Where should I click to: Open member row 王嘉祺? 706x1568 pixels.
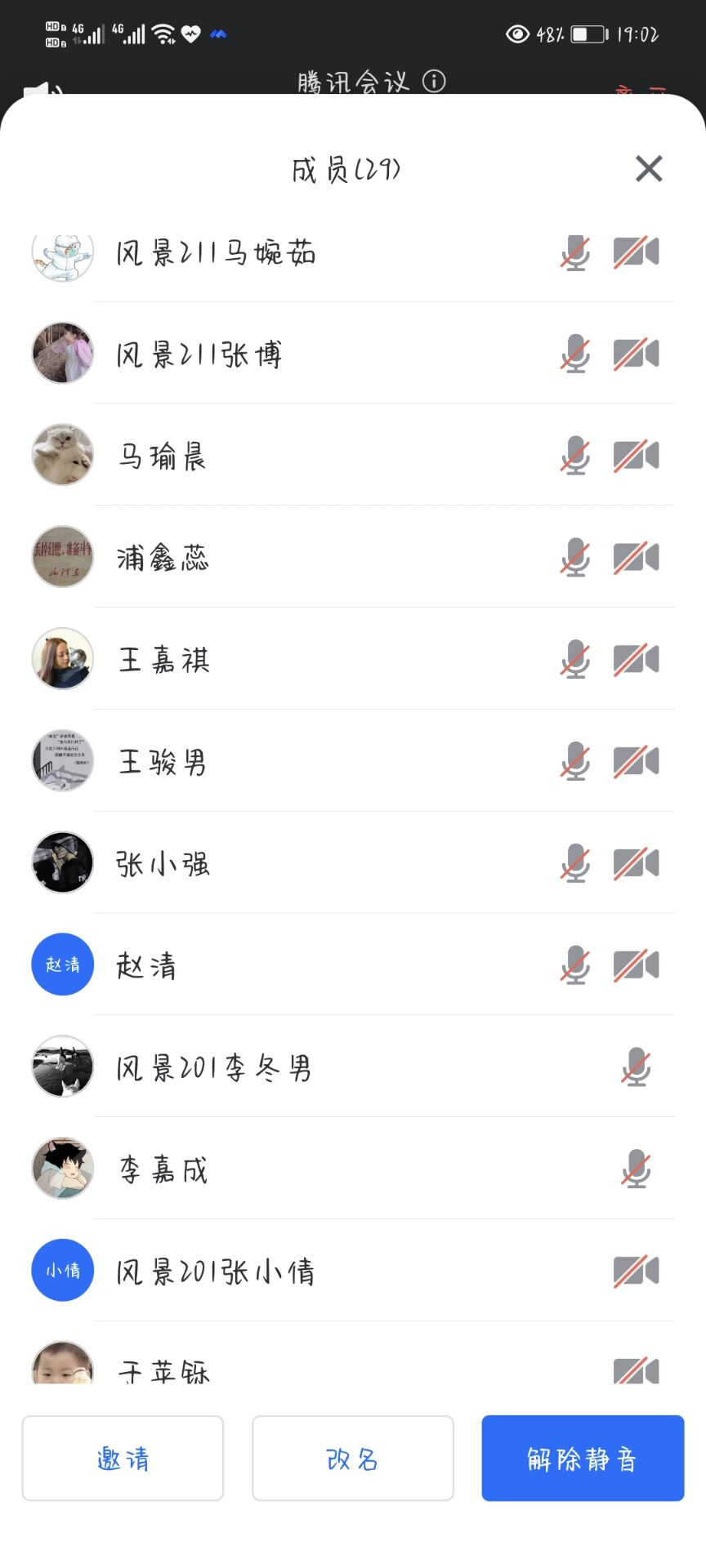163,659
